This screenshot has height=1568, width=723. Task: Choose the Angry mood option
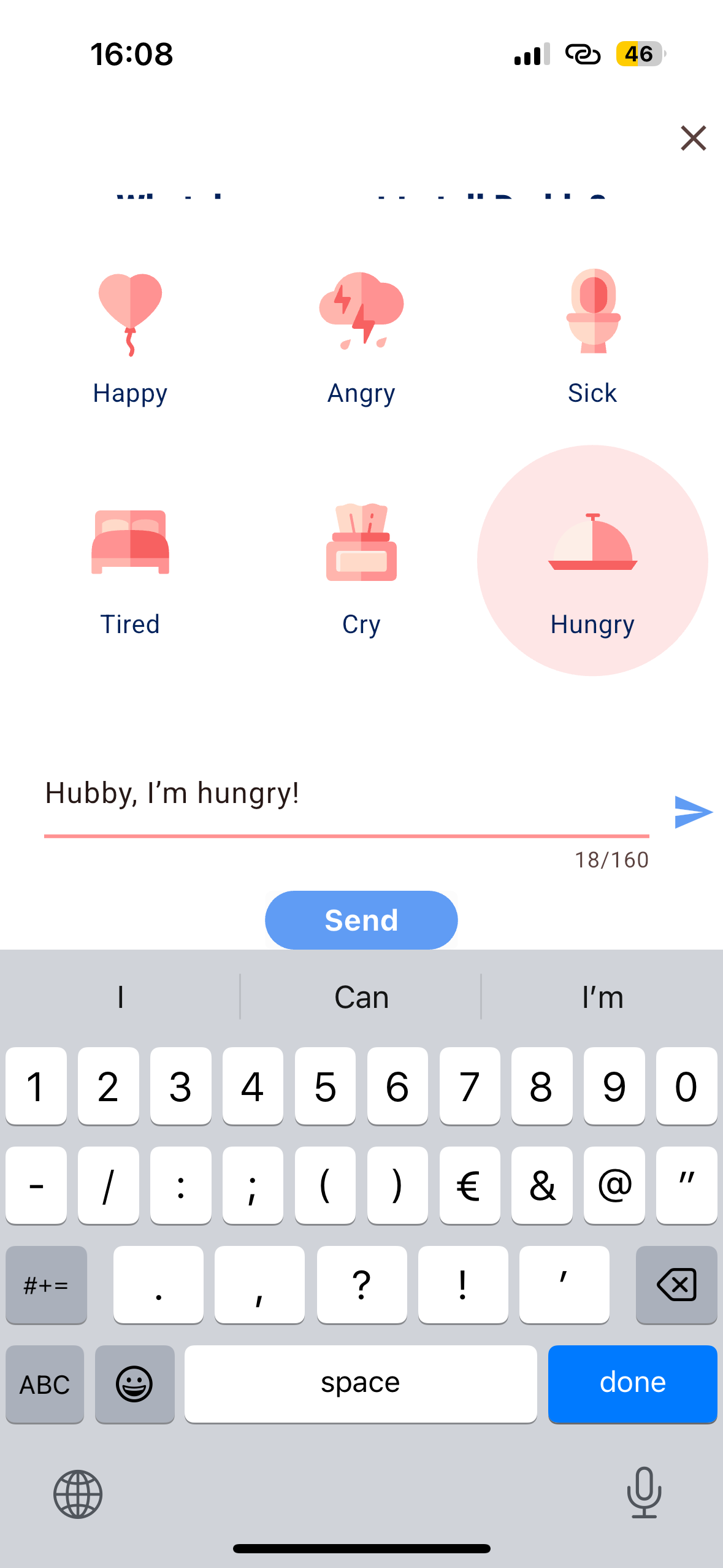point(361,337)
